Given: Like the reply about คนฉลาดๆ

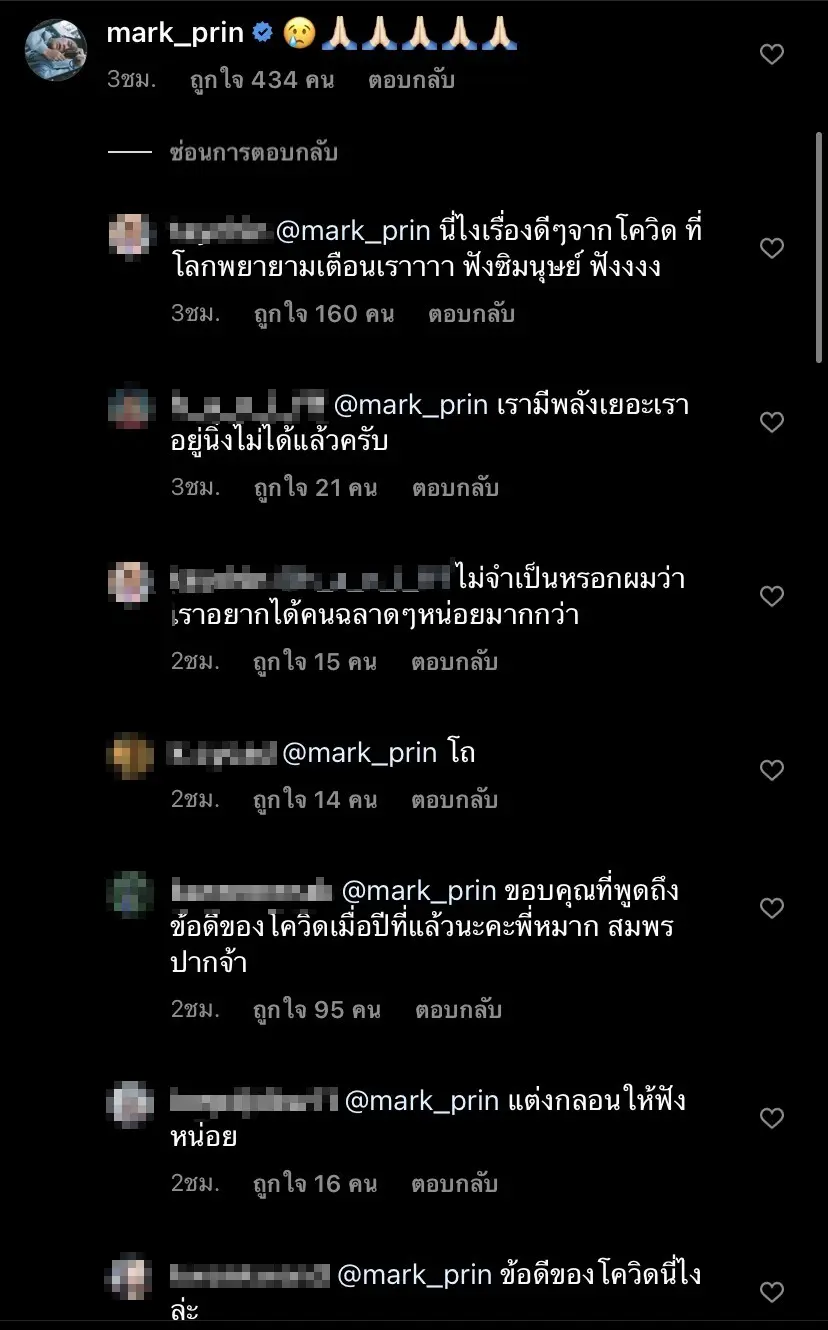Looking at the screenshot, I should pyautogui.click(x=772, y=596).
